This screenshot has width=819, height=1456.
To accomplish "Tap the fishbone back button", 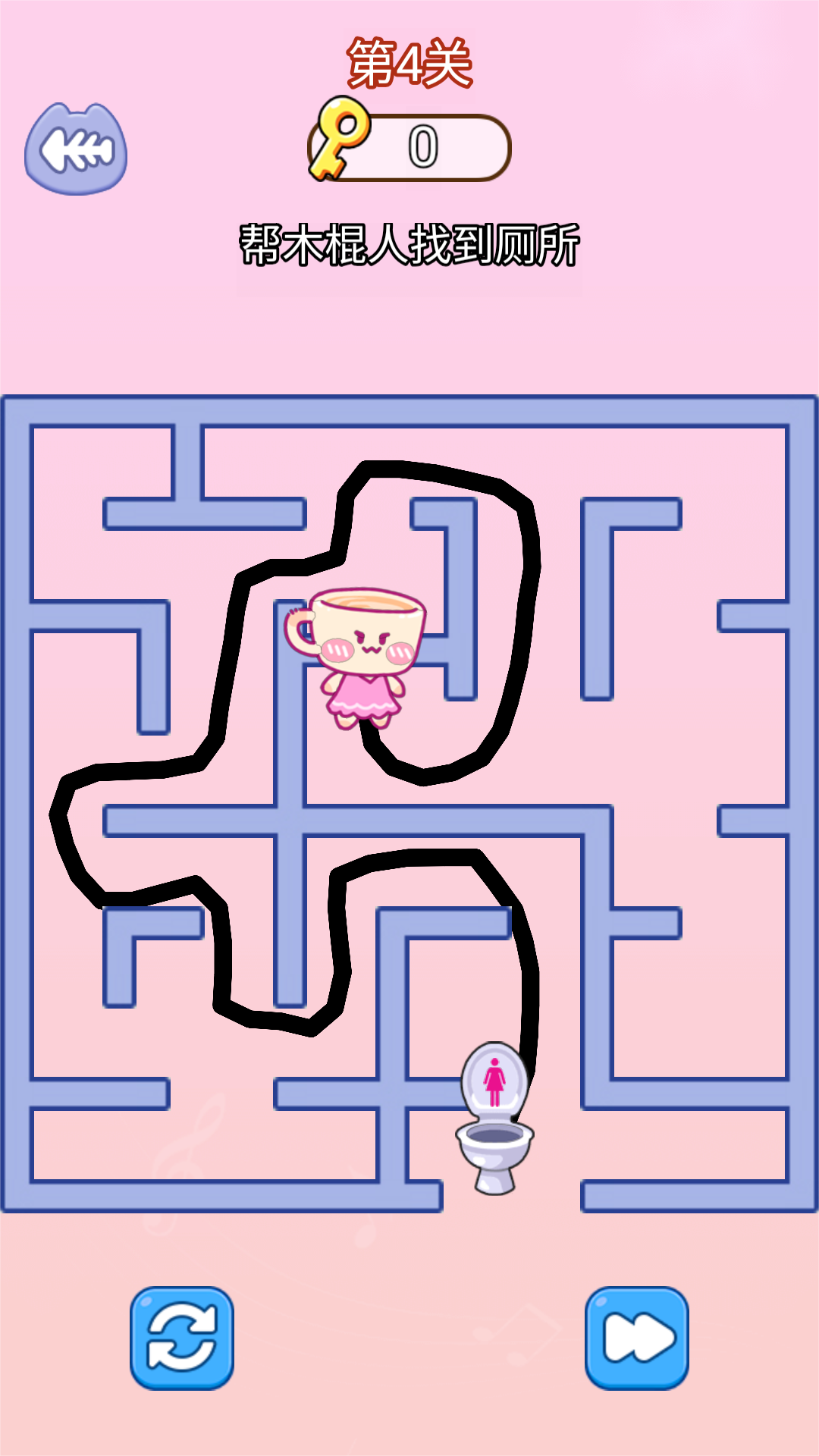I will coord(76,149).
